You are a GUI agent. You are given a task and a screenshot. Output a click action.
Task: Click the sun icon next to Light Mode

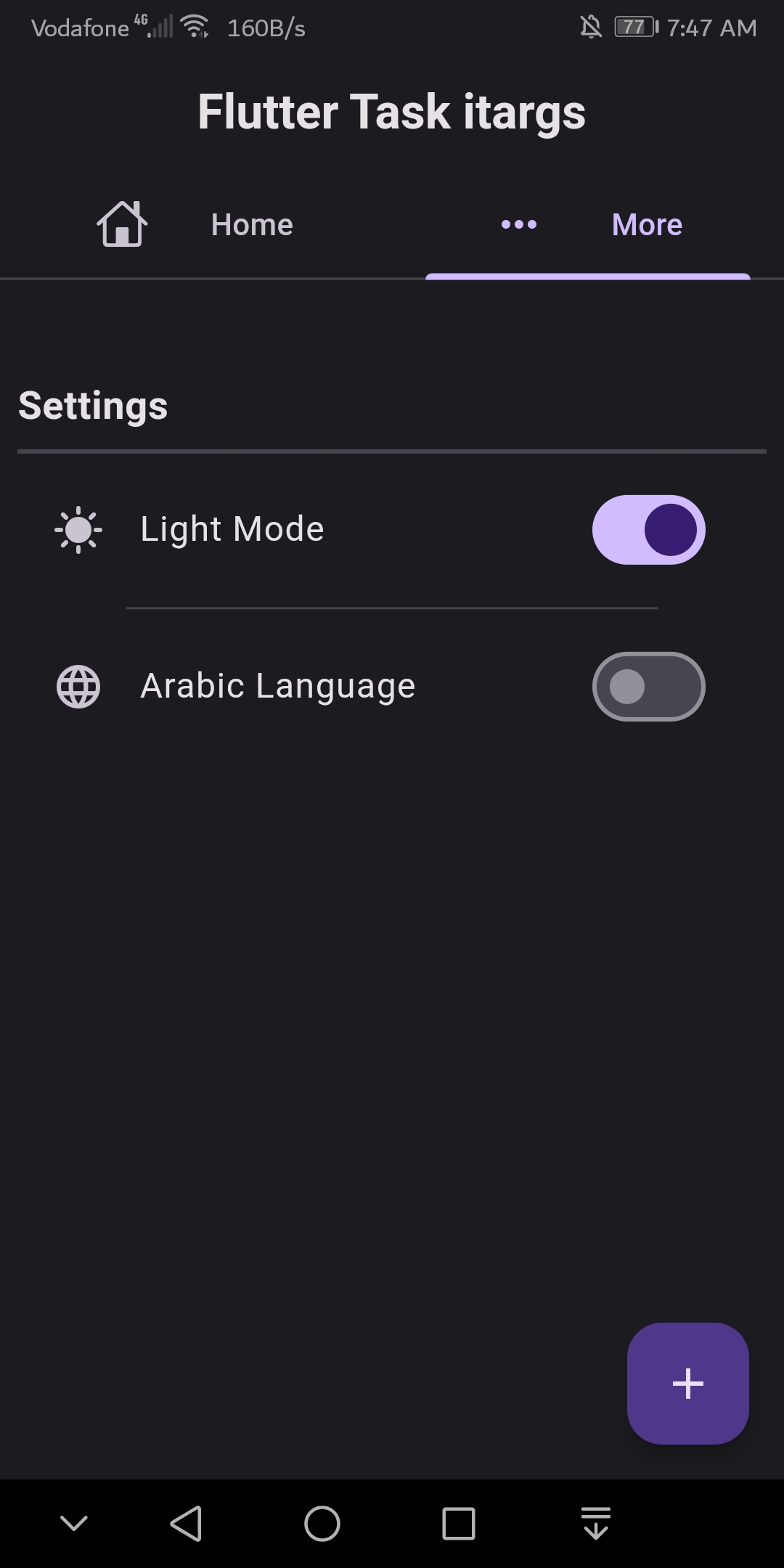point(78,529)
